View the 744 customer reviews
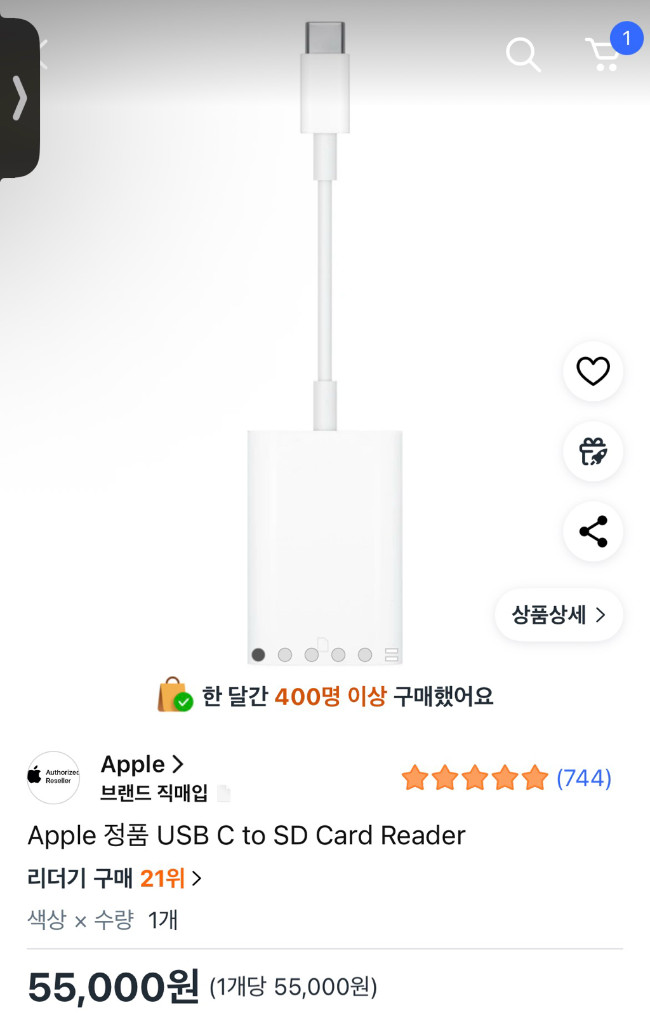The height and width of the screenshot is (1024, 650). [583, 778]
